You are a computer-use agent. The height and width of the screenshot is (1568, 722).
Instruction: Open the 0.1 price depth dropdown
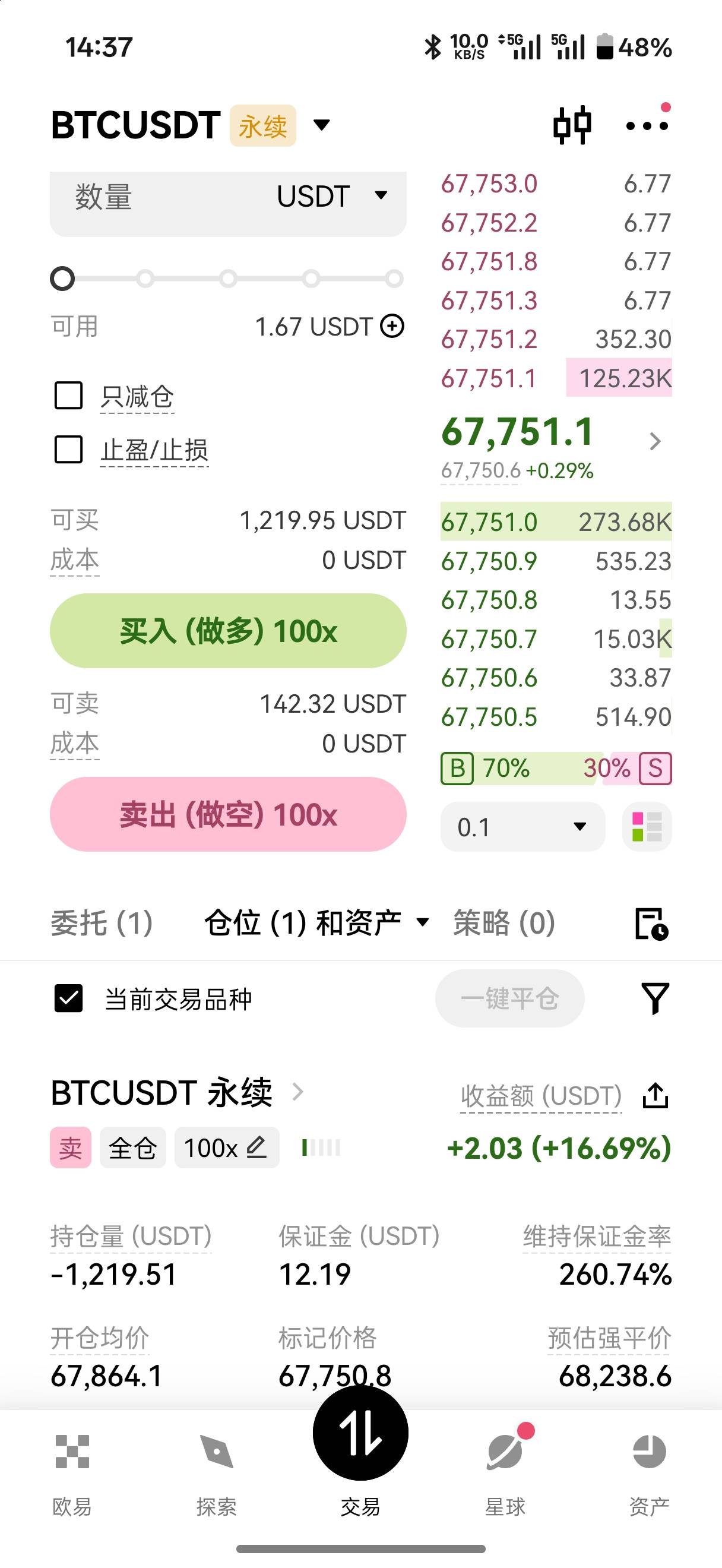click(x=523, y=827)
